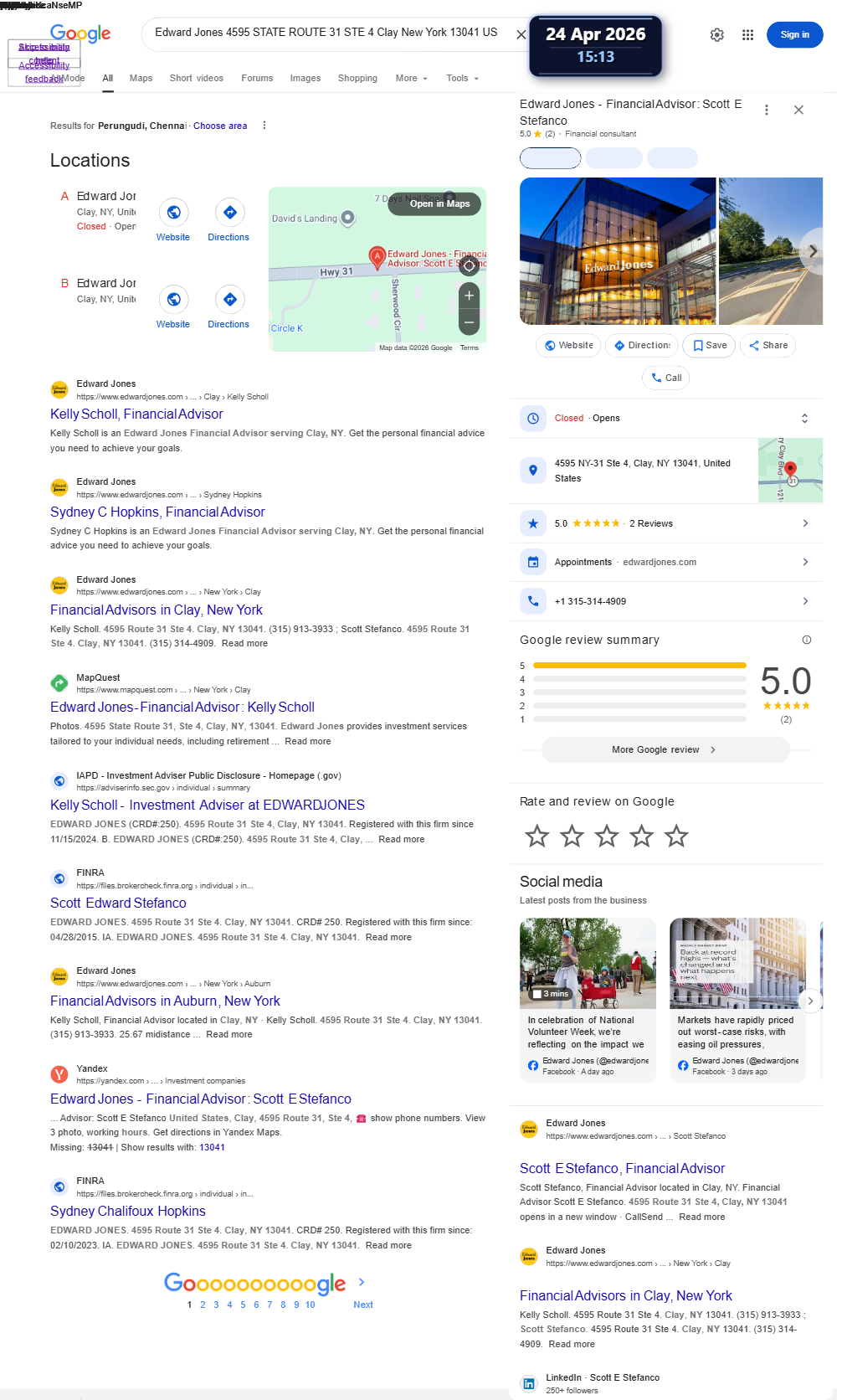Expand the More dropdown
The width and height of the screenshot is (847, 1400).
point(411,78)
